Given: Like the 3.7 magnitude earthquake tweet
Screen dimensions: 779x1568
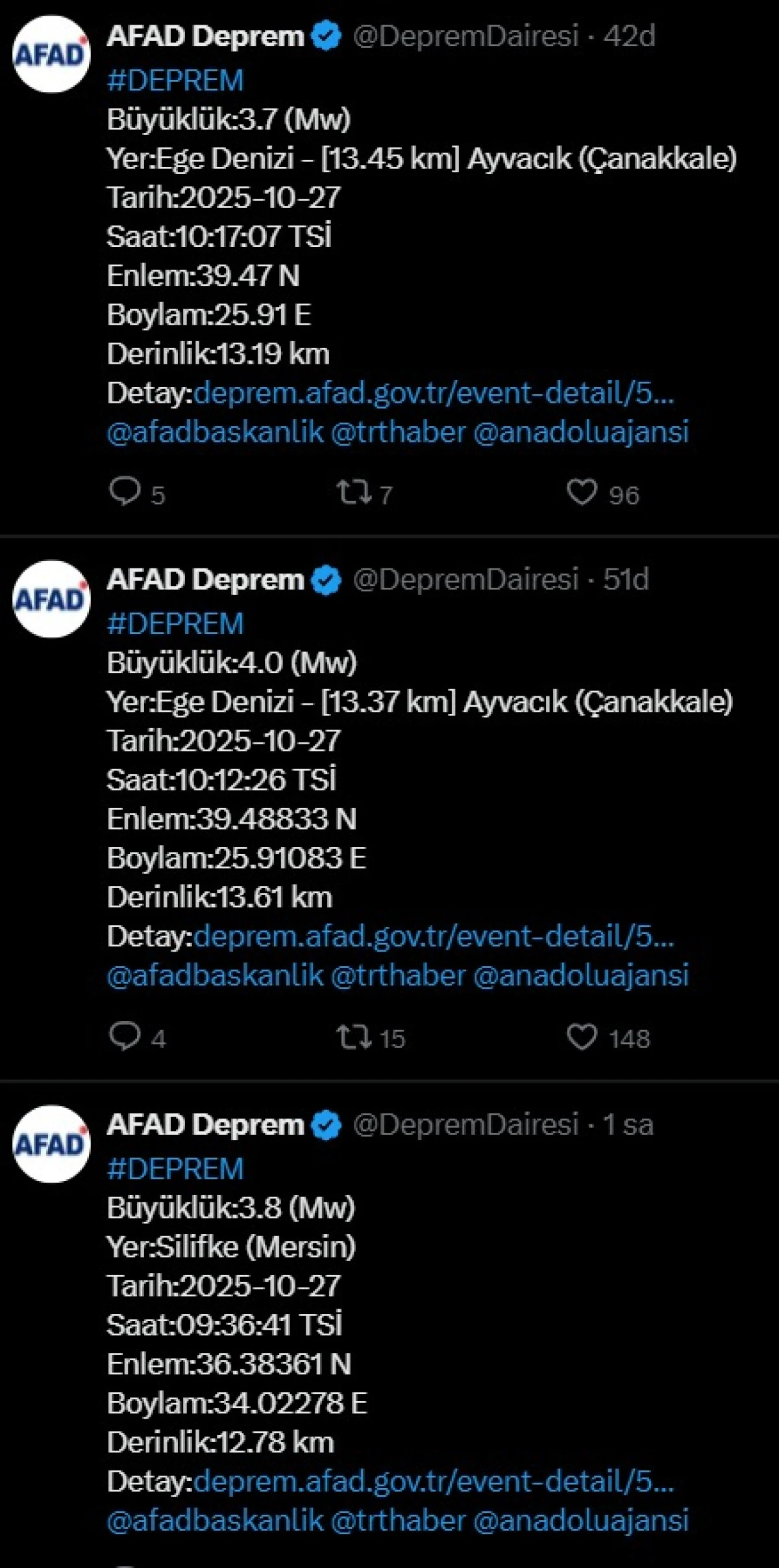Looking at the screenshot, I should 582,492.
